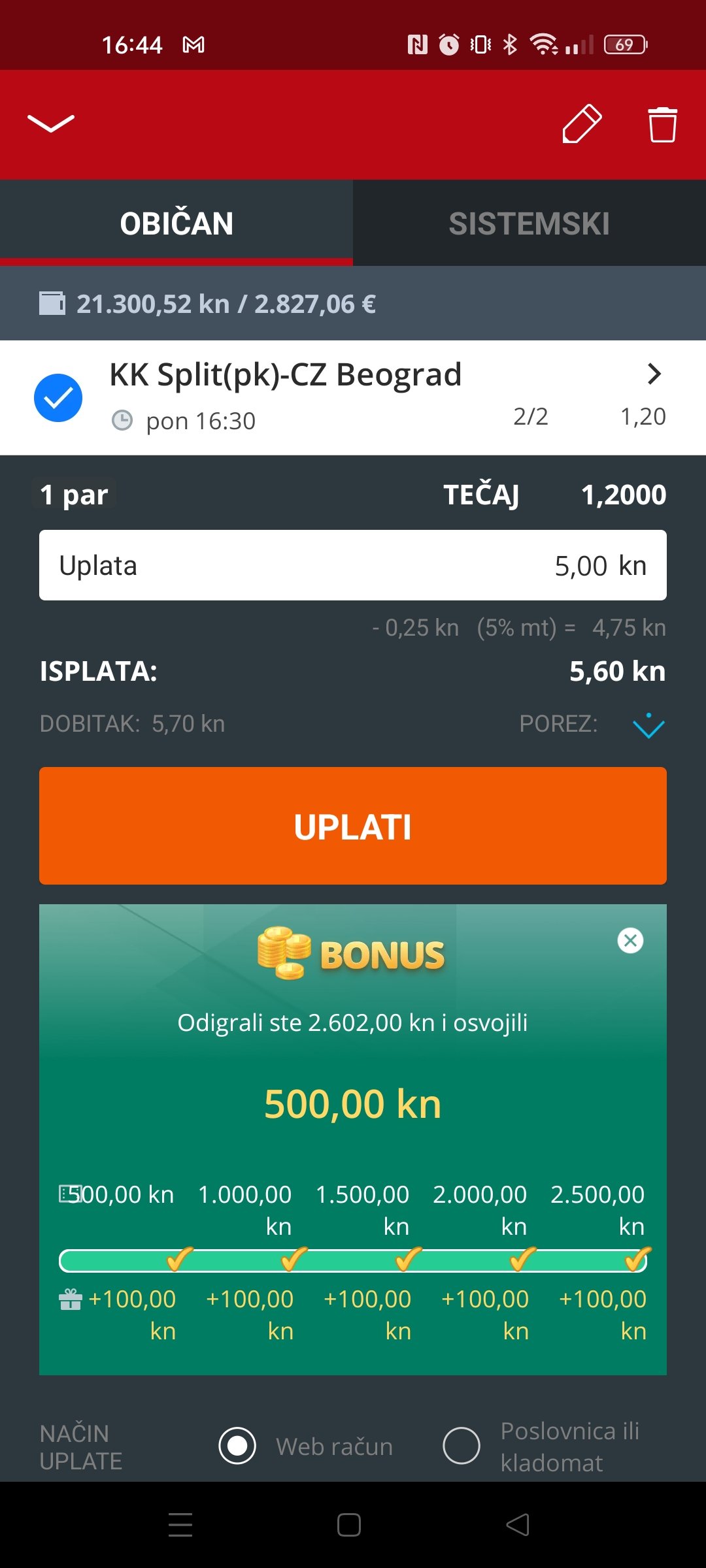Delete the slip using the trash icon
Image resolution: width=706 pixels, height=1568 pixels.
(662, 123)
